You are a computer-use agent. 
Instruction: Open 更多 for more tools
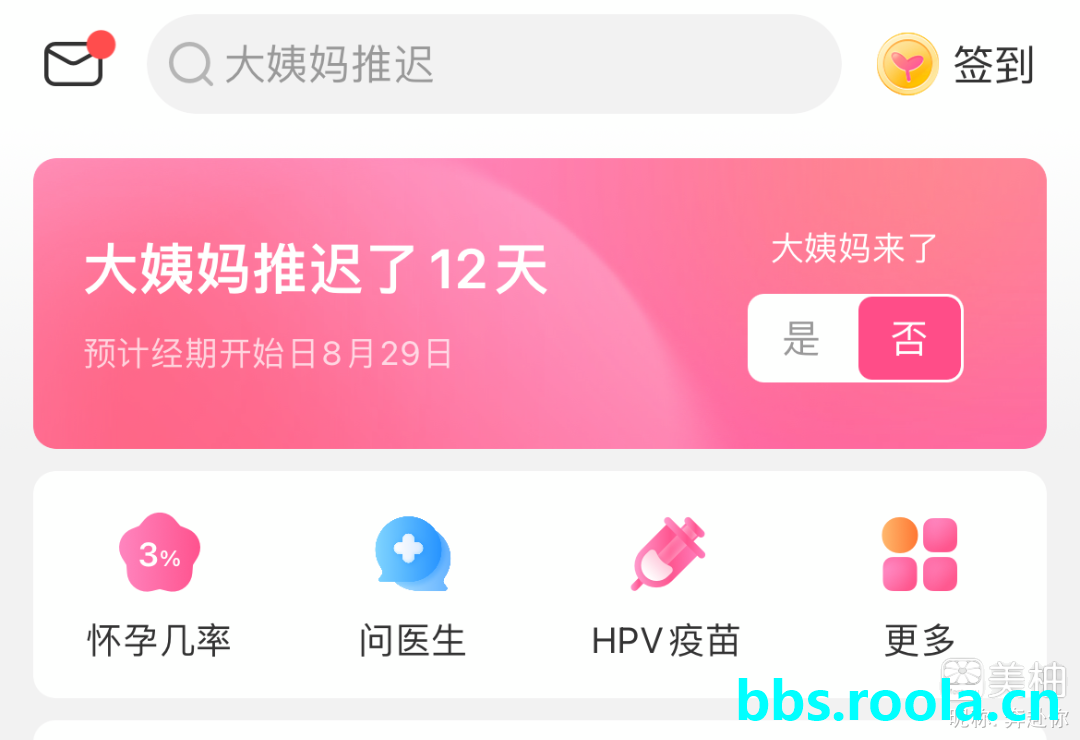point(920,585)
